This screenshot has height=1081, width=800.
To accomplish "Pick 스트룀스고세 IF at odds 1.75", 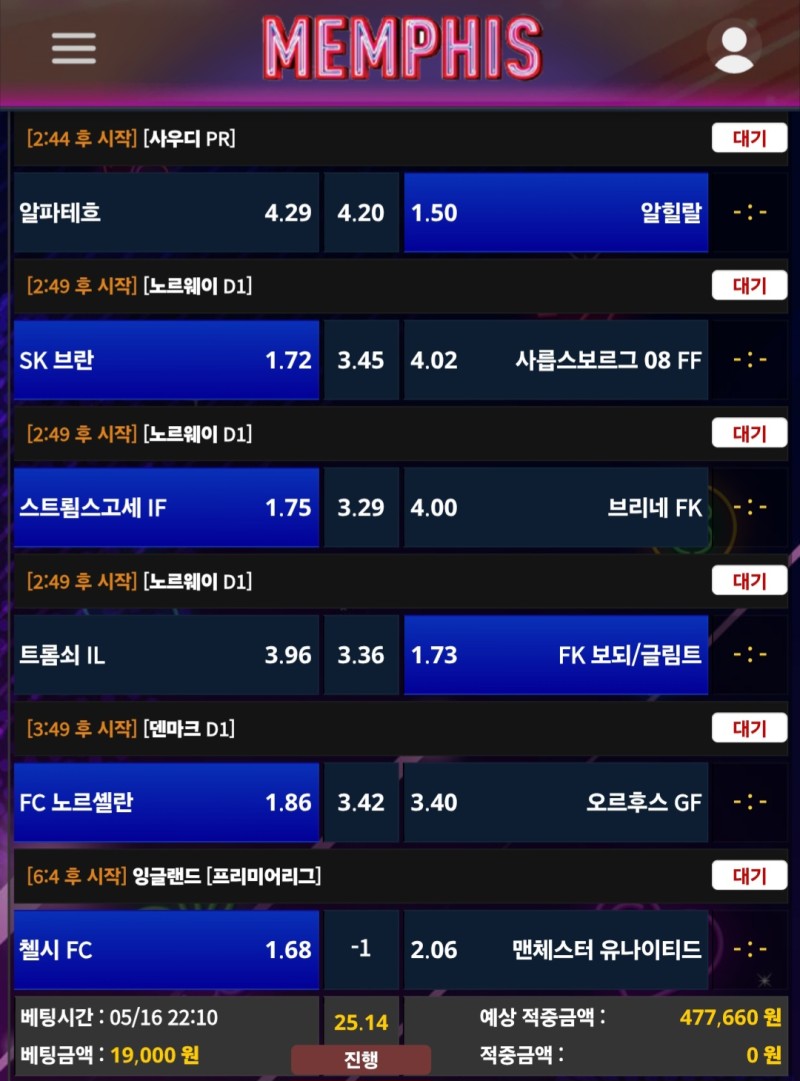I will [x=166, y=508].
